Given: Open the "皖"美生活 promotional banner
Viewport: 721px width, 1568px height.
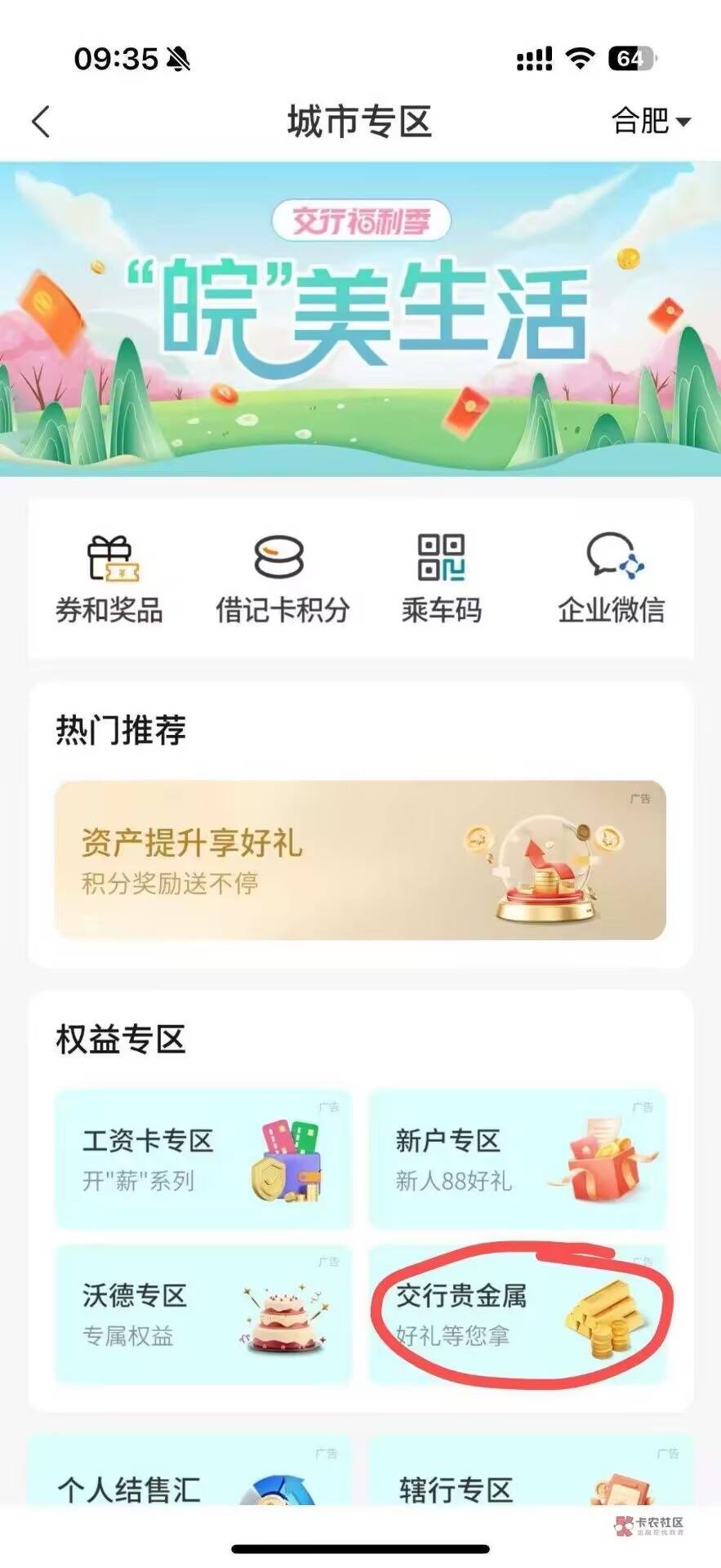Looking at the screenshot, I should 360,318.
